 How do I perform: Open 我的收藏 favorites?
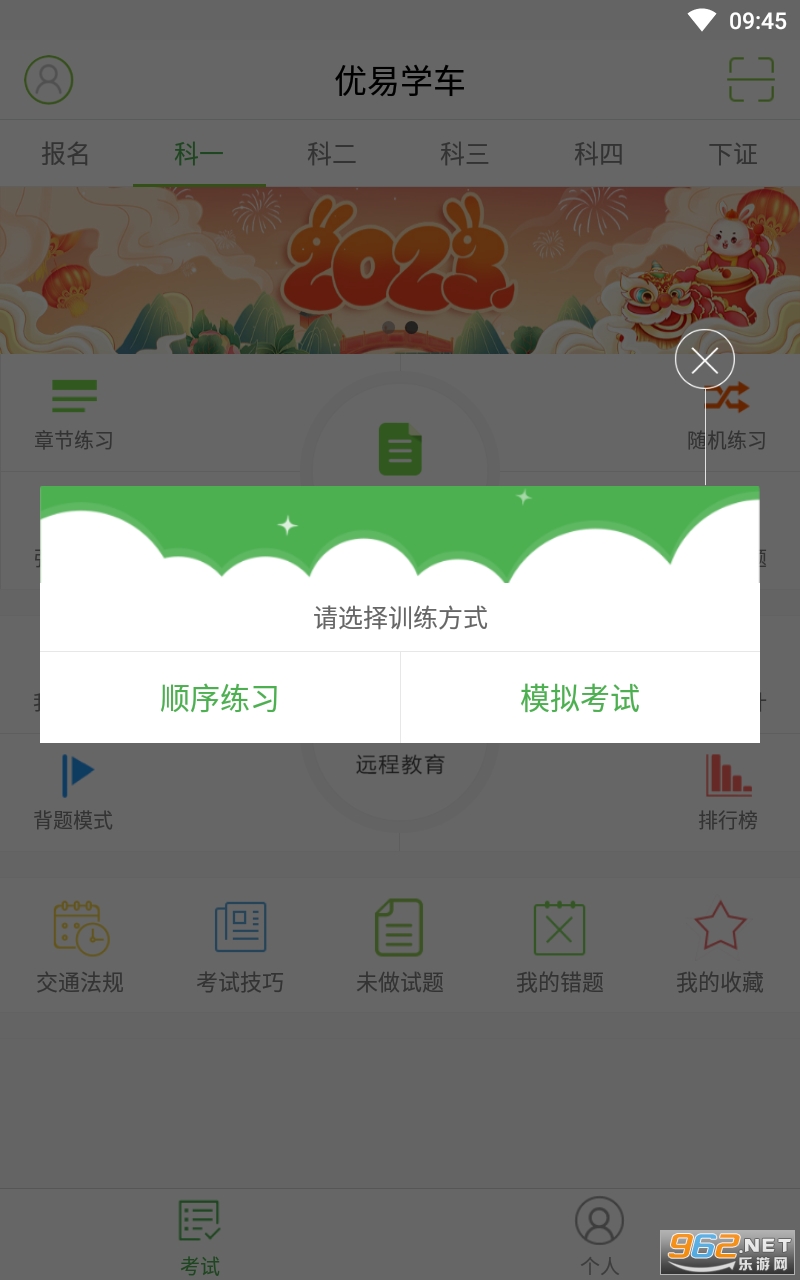[720, 947]
